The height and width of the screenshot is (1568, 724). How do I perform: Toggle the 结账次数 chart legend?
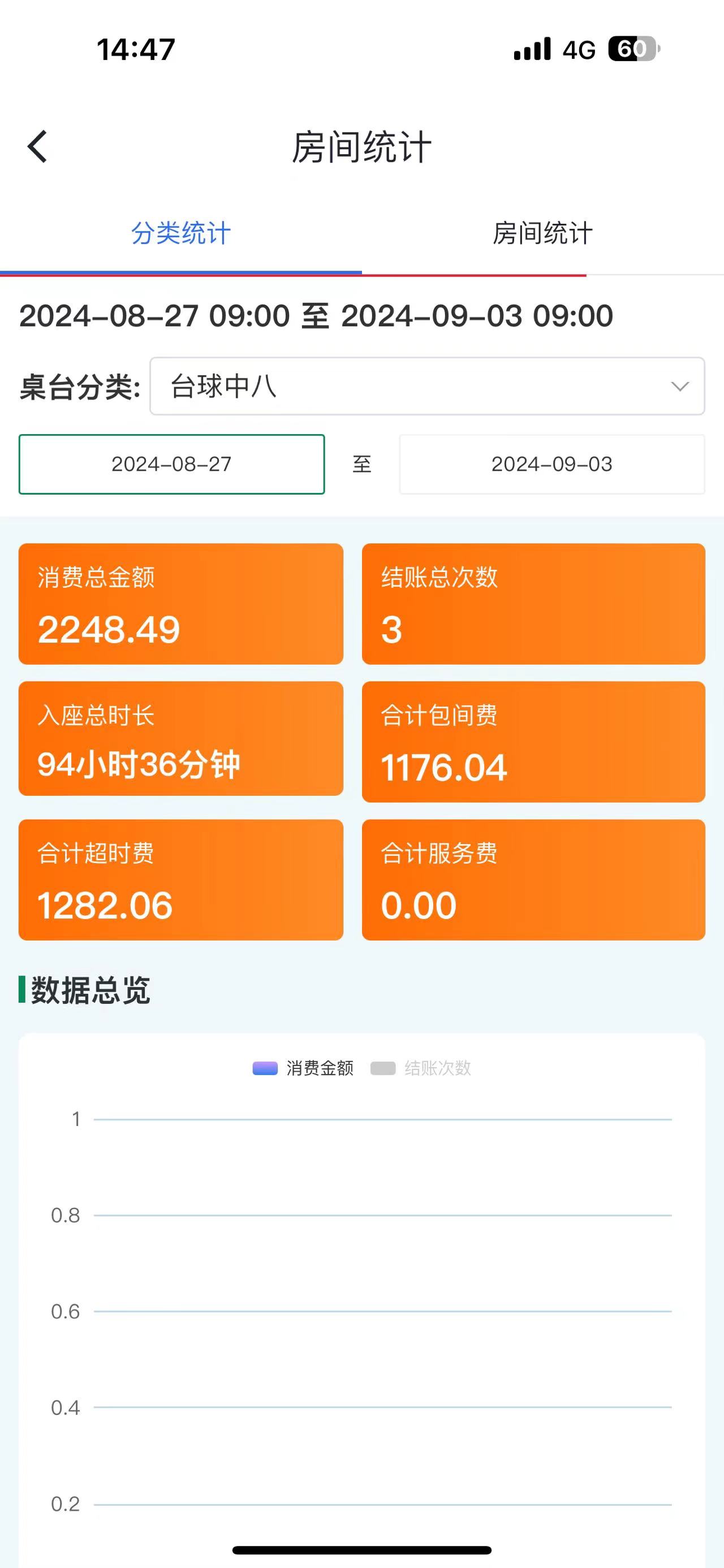pyautogui.click(x=421, y=1068)
